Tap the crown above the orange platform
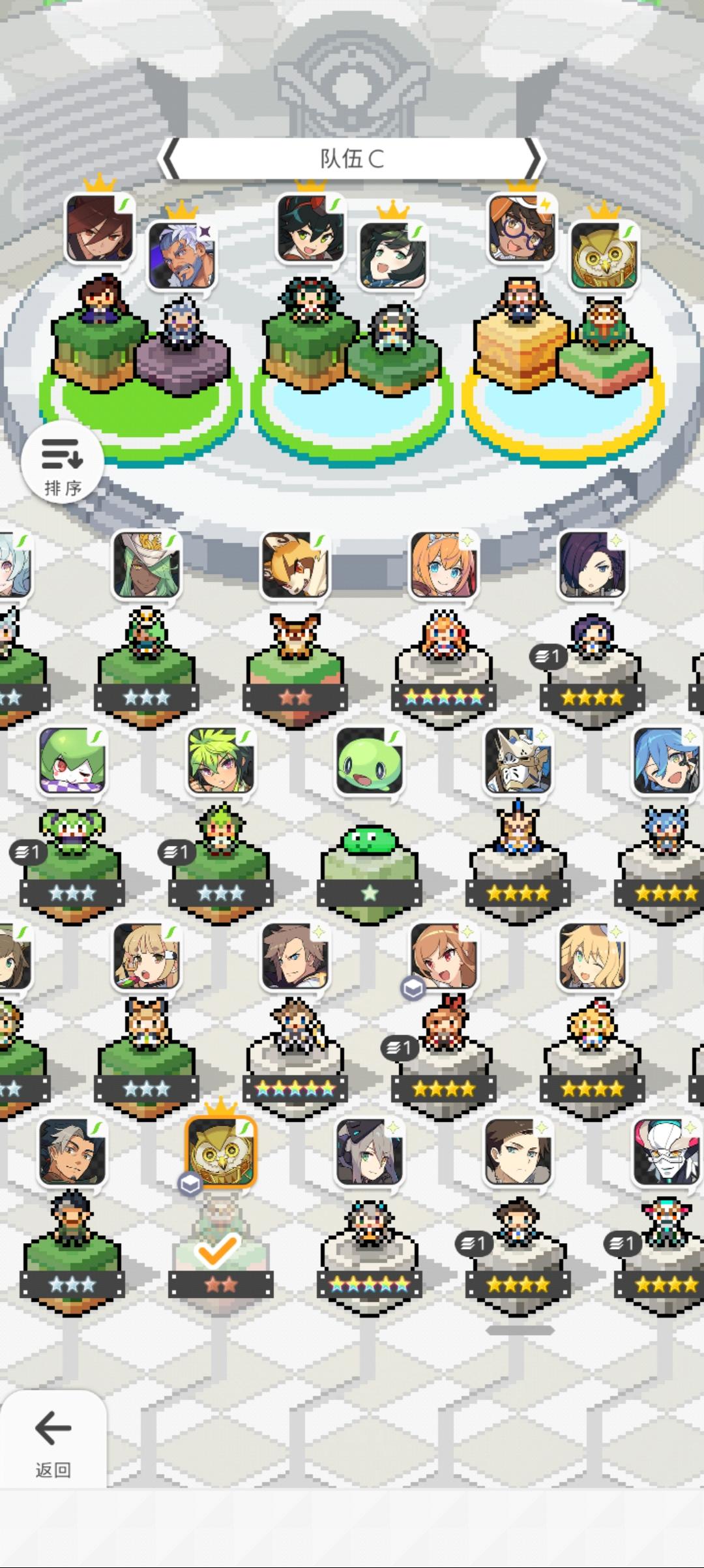This screenshot has width=704, height=1568. click(x=519, y=186)
